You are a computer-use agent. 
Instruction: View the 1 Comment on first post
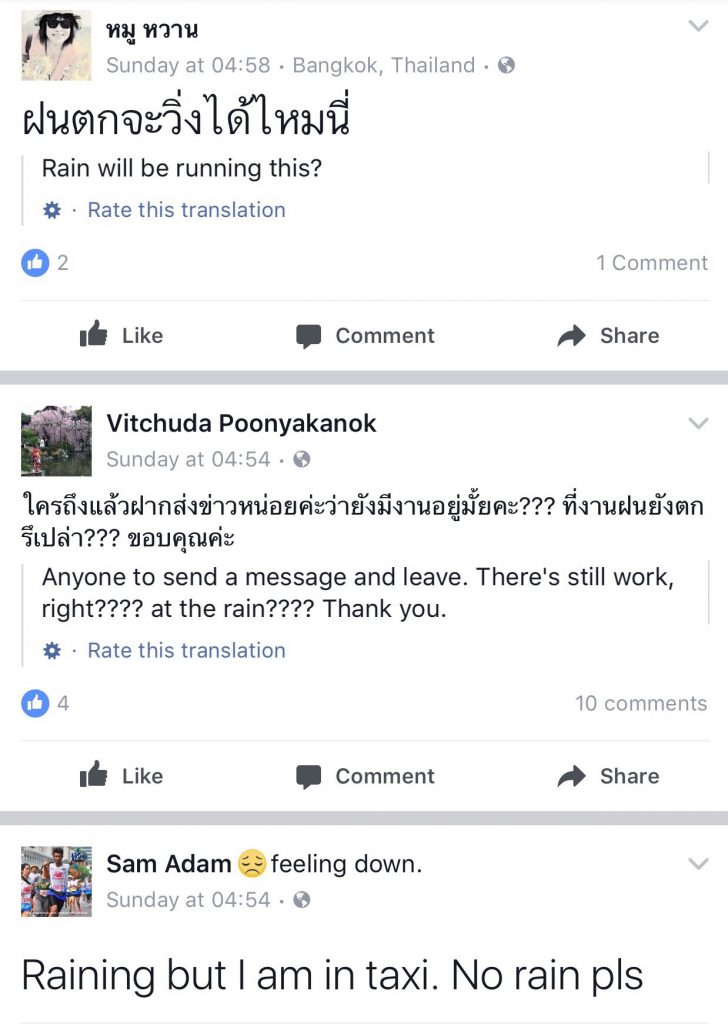pyautogui.click(x=651, y=263)
